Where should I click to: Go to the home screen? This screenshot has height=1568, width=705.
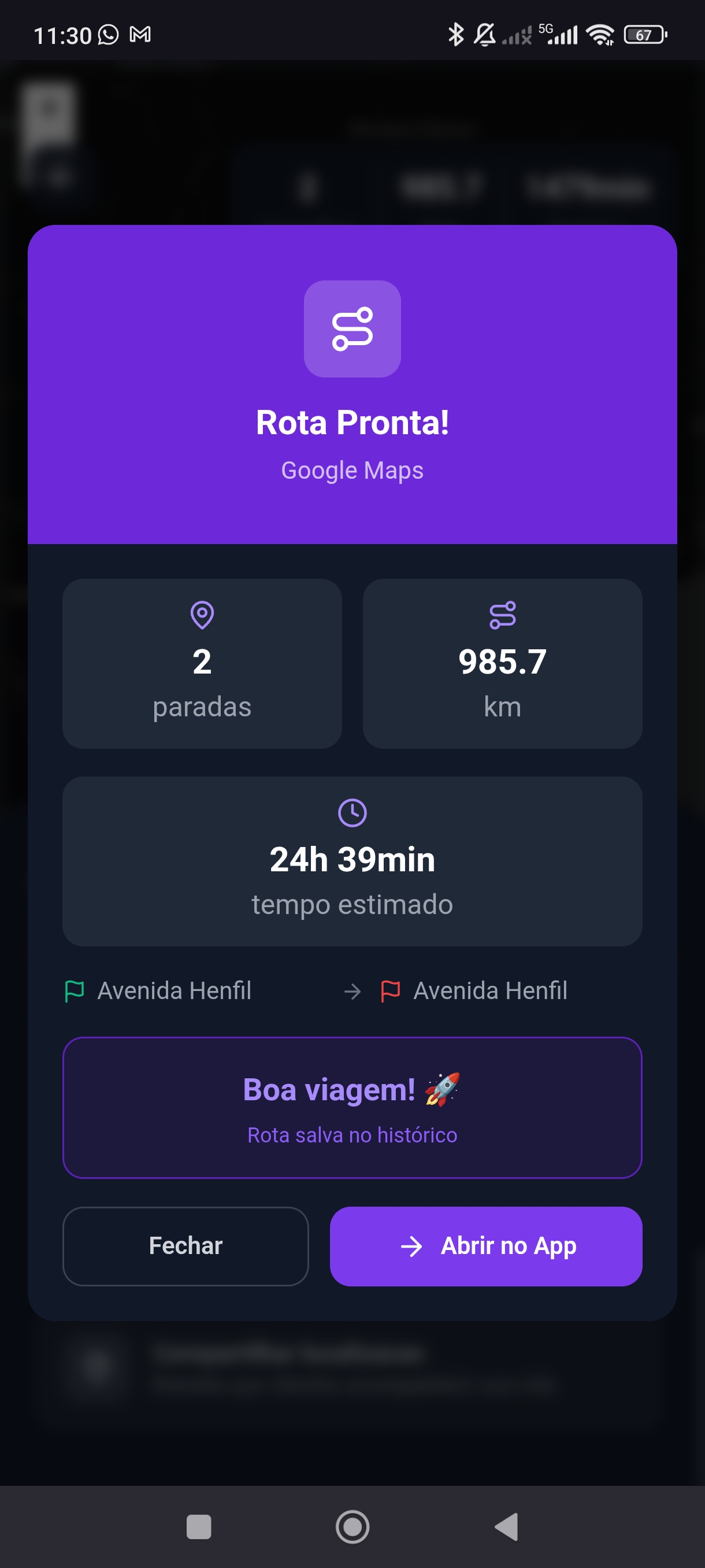tap(352, 1526)
